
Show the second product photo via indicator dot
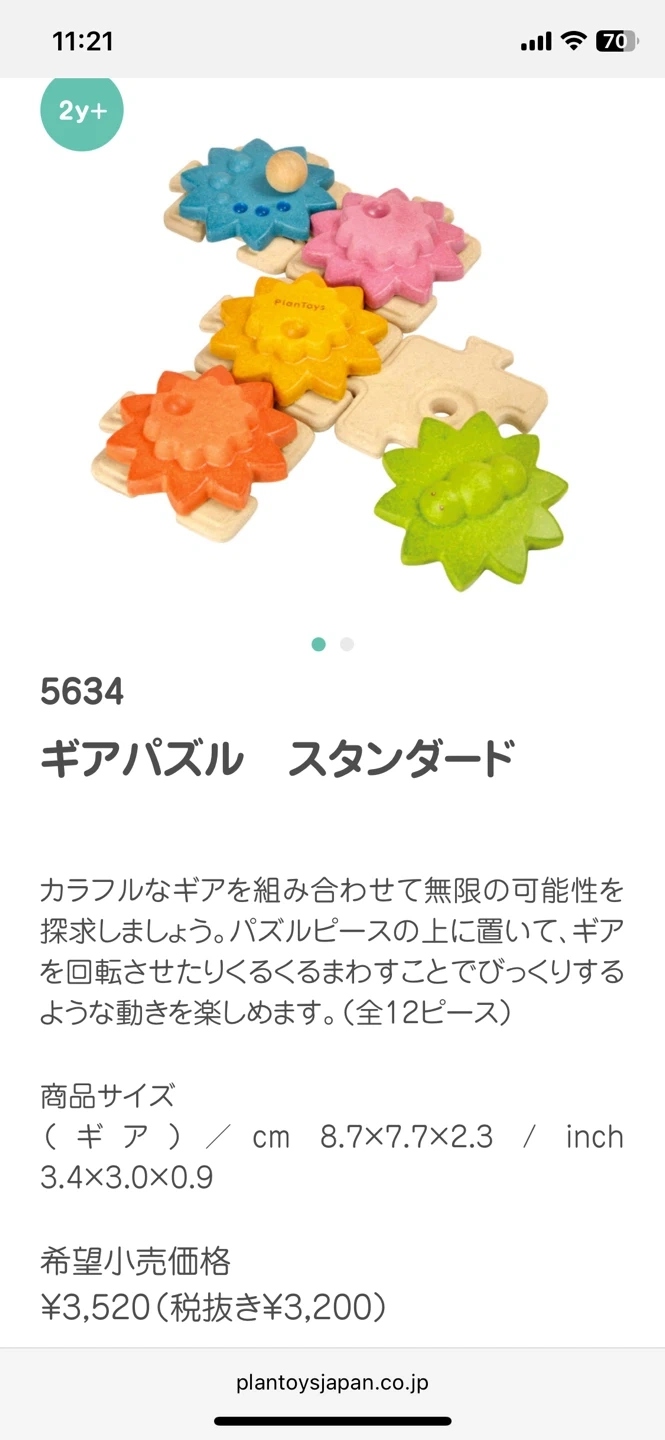pos(347,644)
